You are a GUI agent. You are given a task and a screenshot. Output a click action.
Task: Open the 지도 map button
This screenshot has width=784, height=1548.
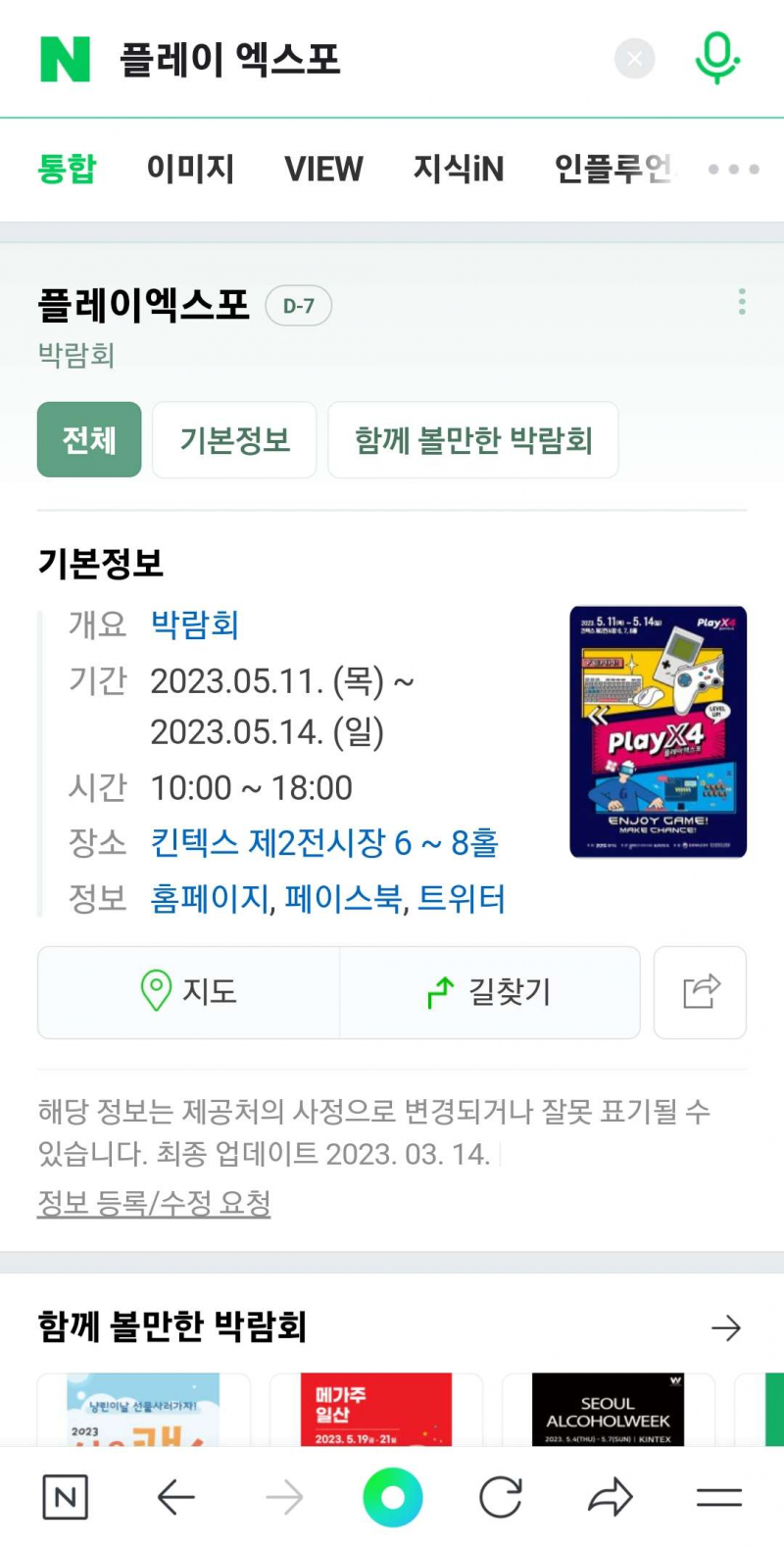pos(189,992)
